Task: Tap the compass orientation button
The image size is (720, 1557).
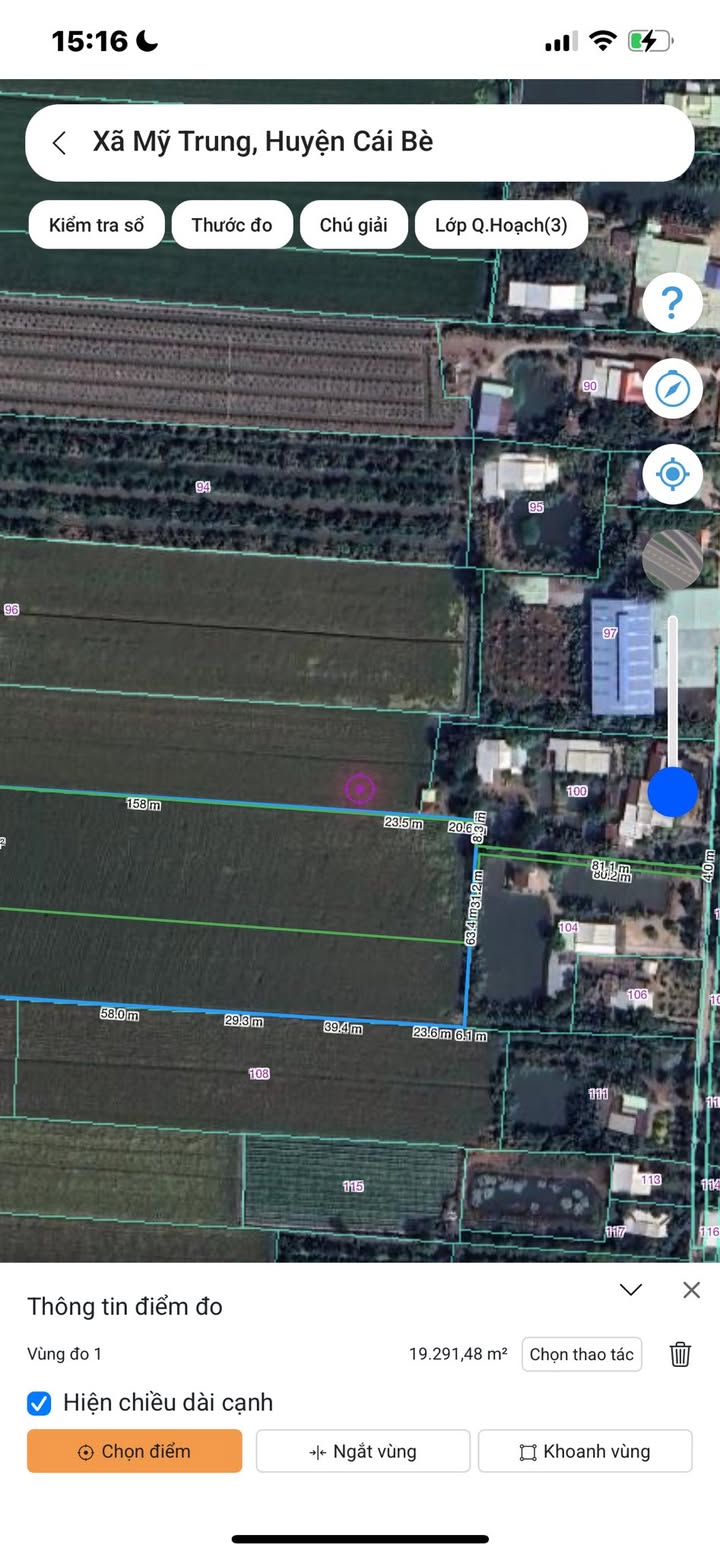Action: 672,388
